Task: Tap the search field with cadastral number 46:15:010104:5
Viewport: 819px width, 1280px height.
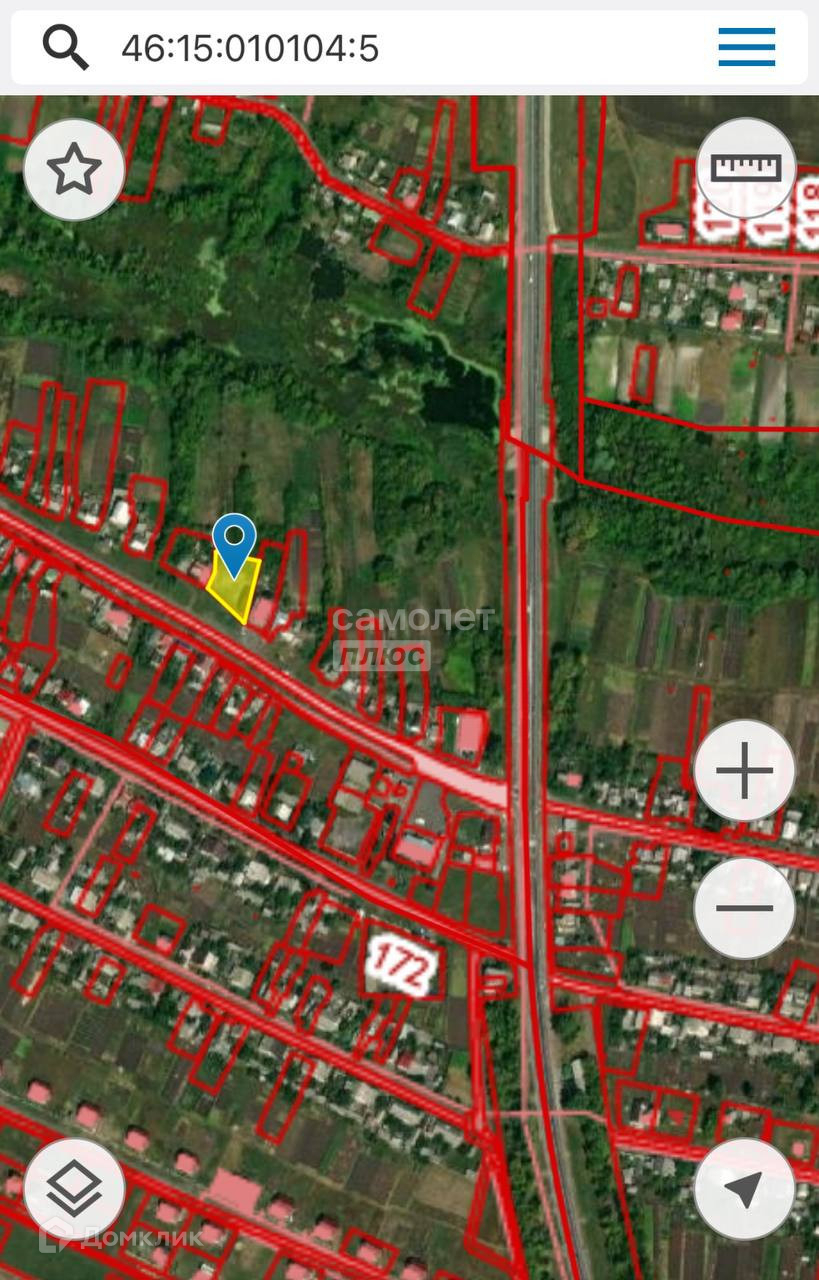Action: pos(400,47)
